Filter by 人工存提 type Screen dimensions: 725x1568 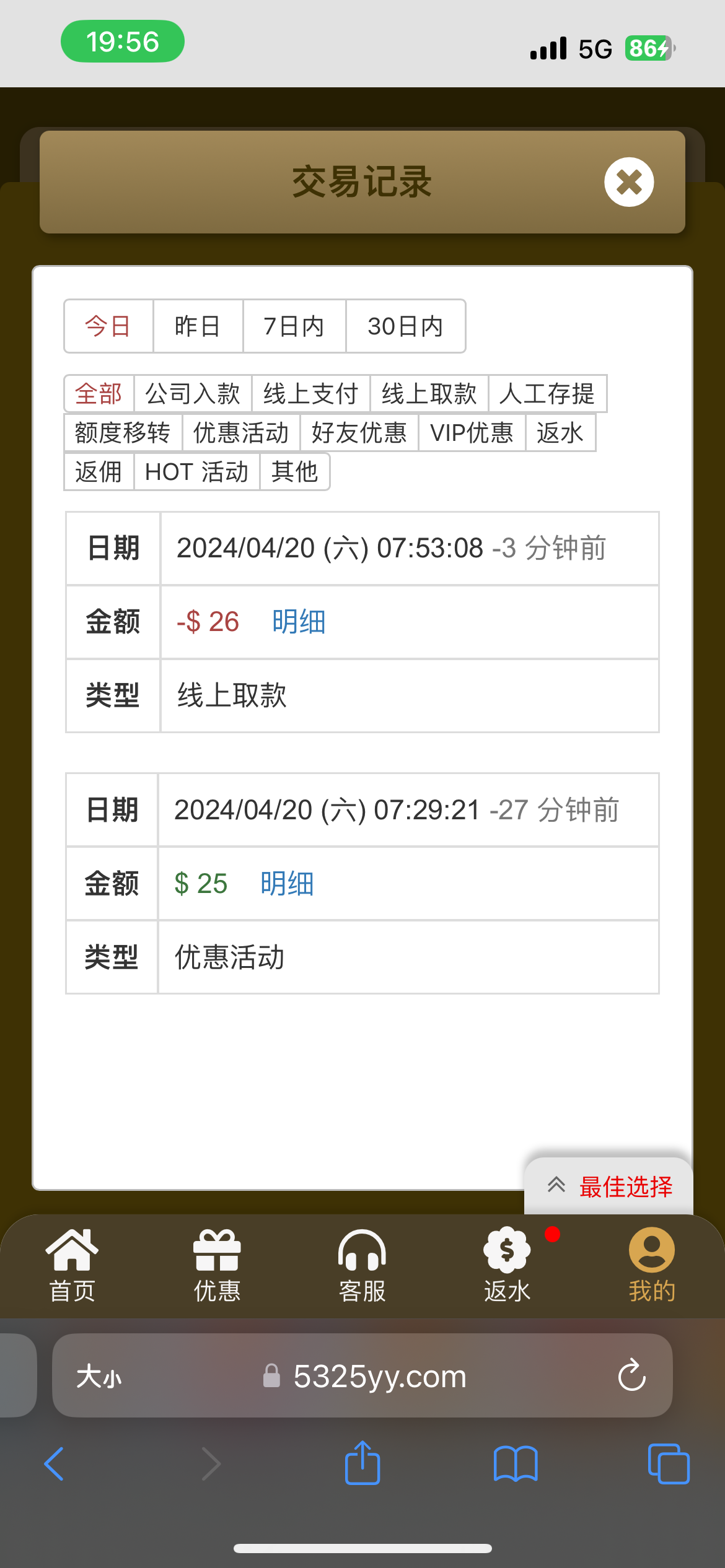tap(547, 394)
